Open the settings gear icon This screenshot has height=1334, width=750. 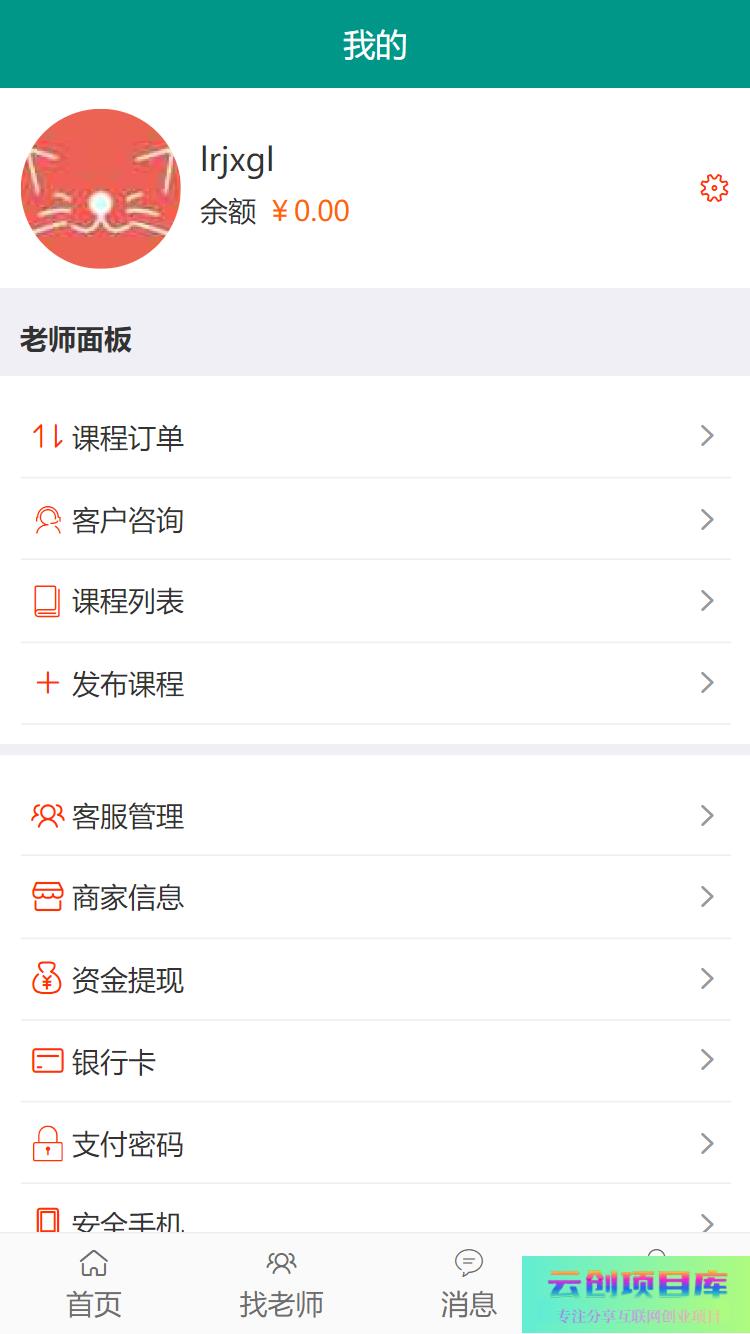[713, 188]
